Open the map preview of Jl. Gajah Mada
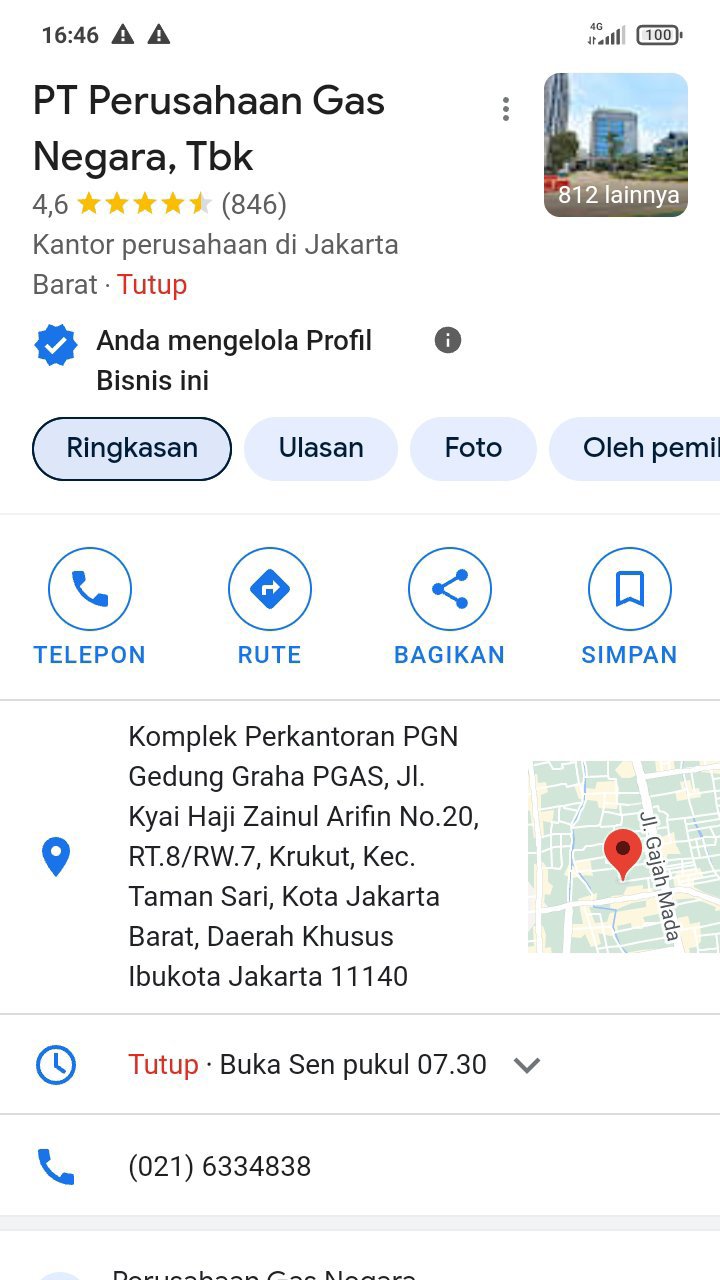Image resolution: width=720 pixels, height=1280 pixels. pyautogui.click(x=624, y=856)
